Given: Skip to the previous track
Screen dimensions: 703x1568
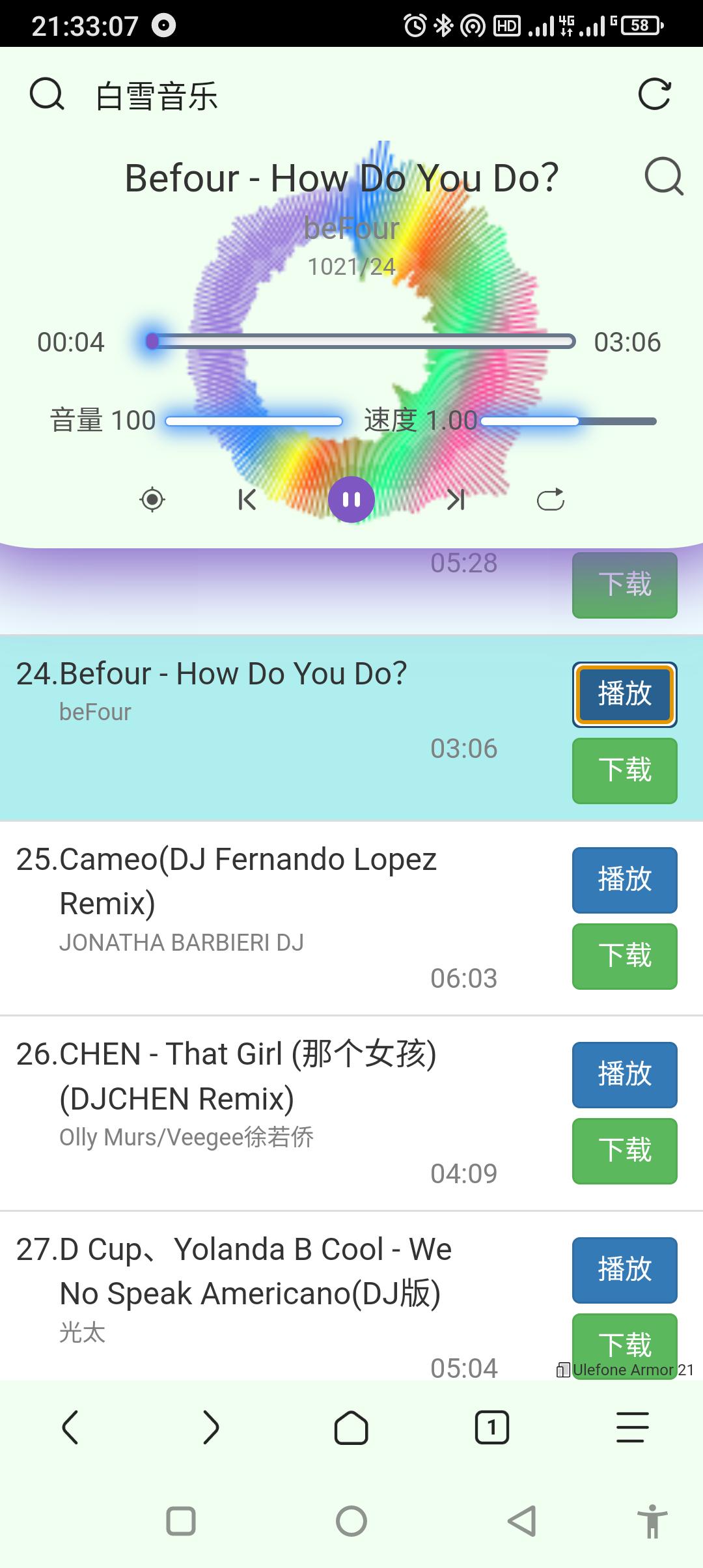Looking at the screenshot, I should click(x=246, y=500).
